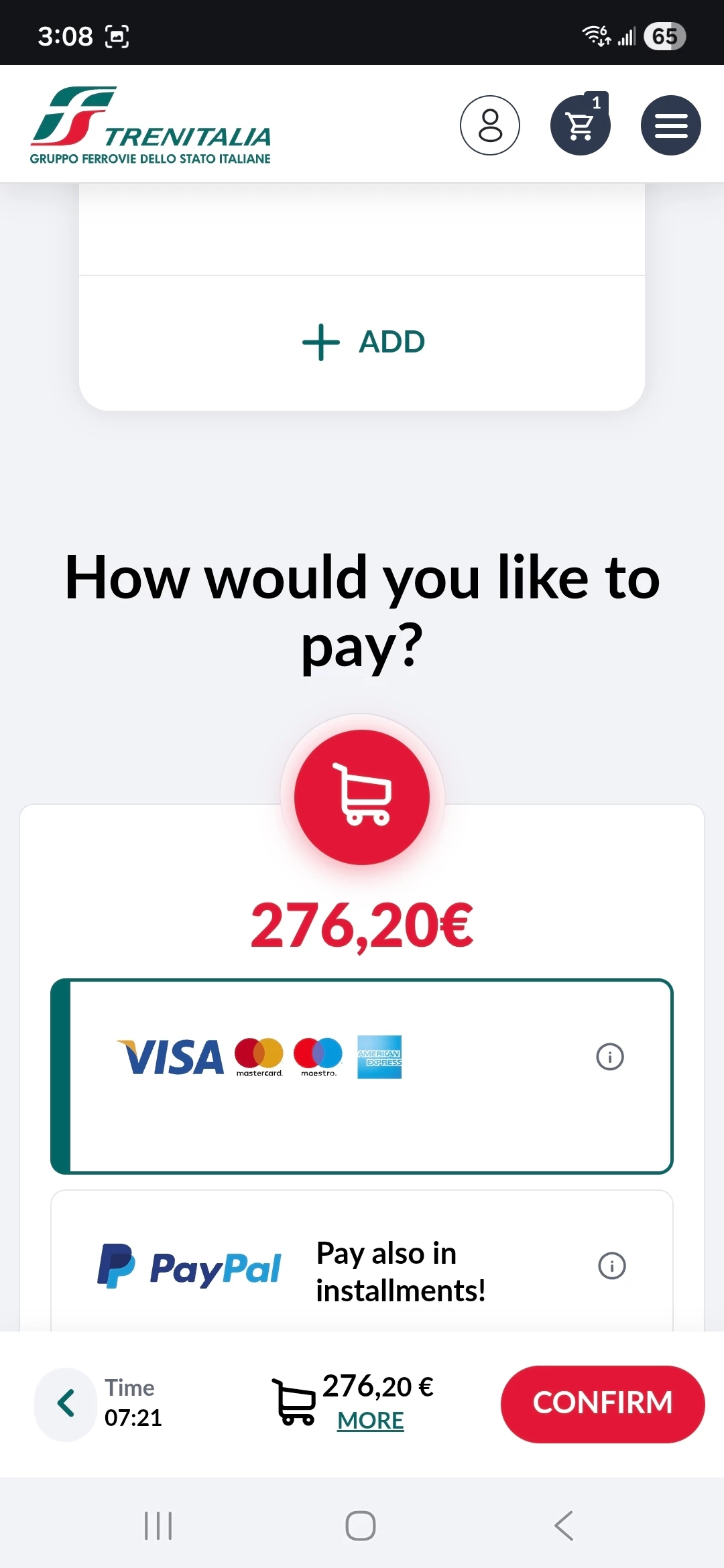This screenshot has width=724, height=1568.
Task: Open the shopping cart with 1 item
Action: pyautogui.click(x=580, y=125)
